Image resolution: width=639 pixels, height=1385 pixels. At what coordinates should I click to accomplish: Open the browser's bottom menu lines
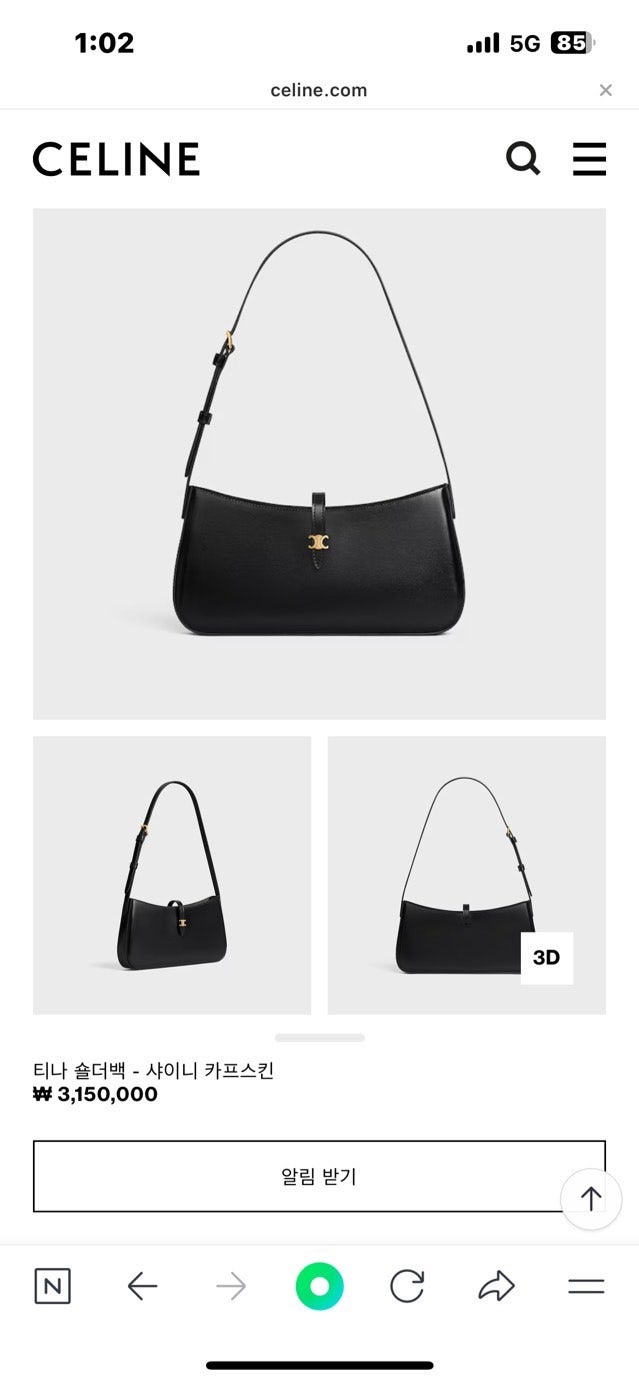coord(586,1286)
